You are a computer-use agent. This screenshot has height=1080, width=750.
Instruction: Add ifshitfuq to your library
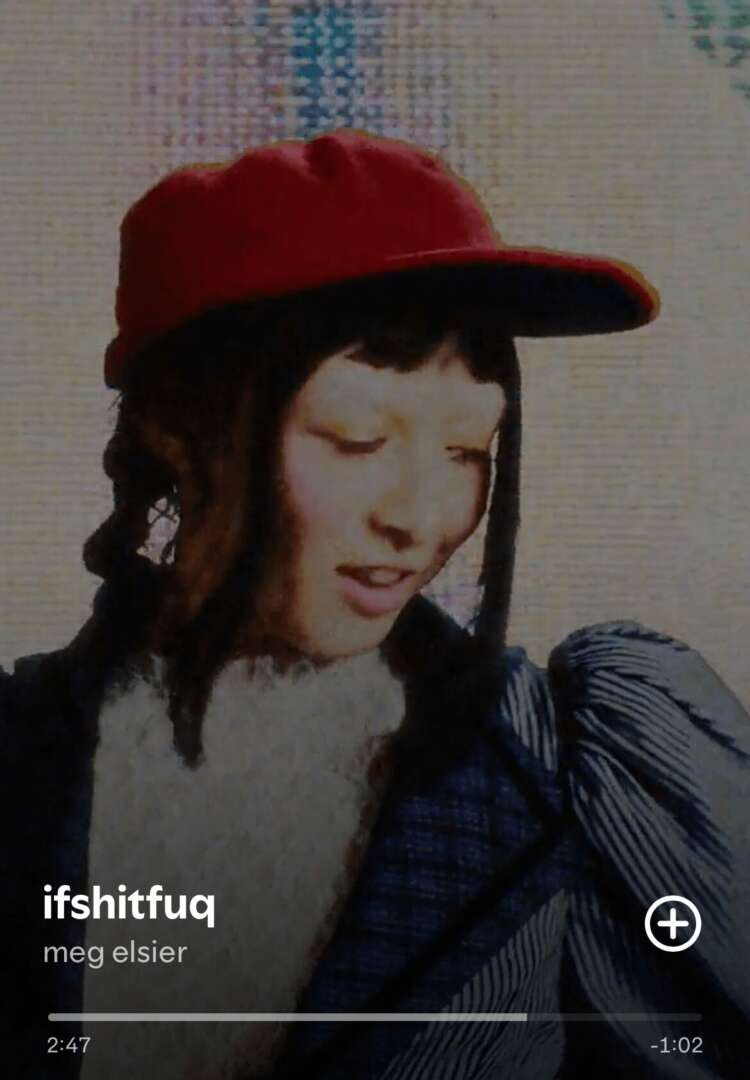click(x=672, y=924)
